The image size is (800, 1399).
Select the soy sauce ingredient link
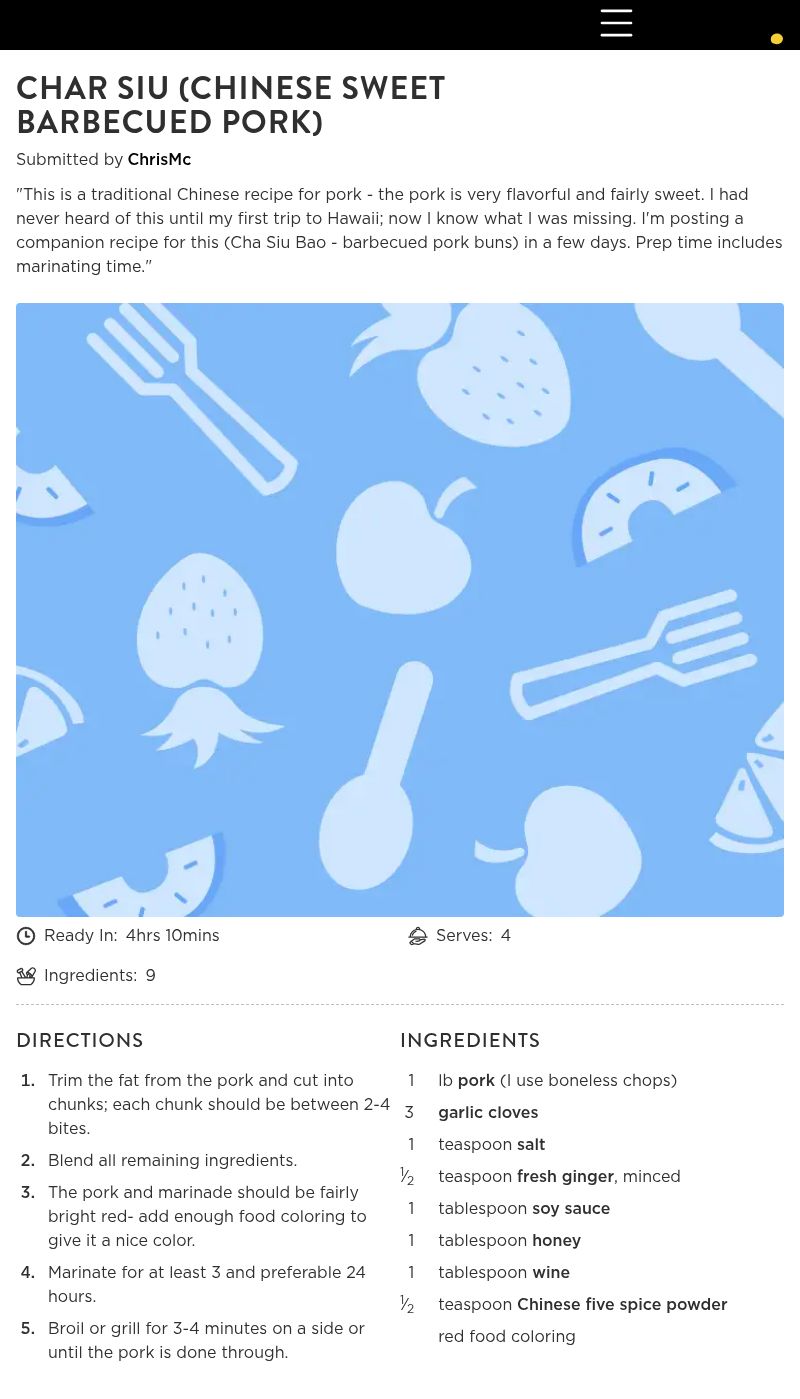click(x=571, y=1209)
